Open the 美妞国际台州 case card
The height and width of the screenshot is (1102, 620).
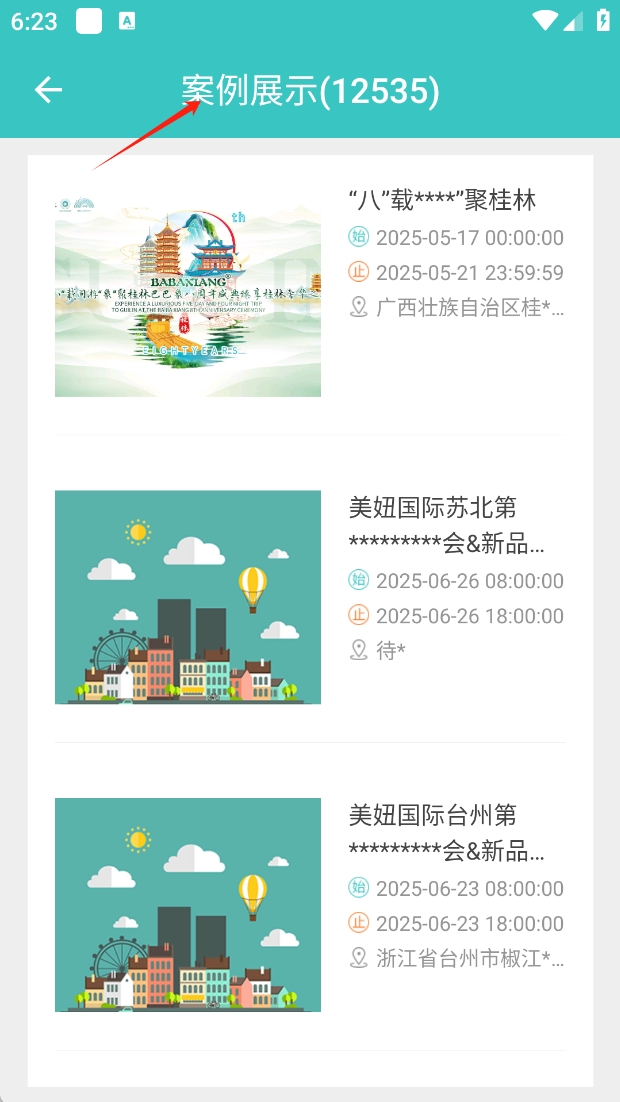pyautogui.click(x=310, y=904)
